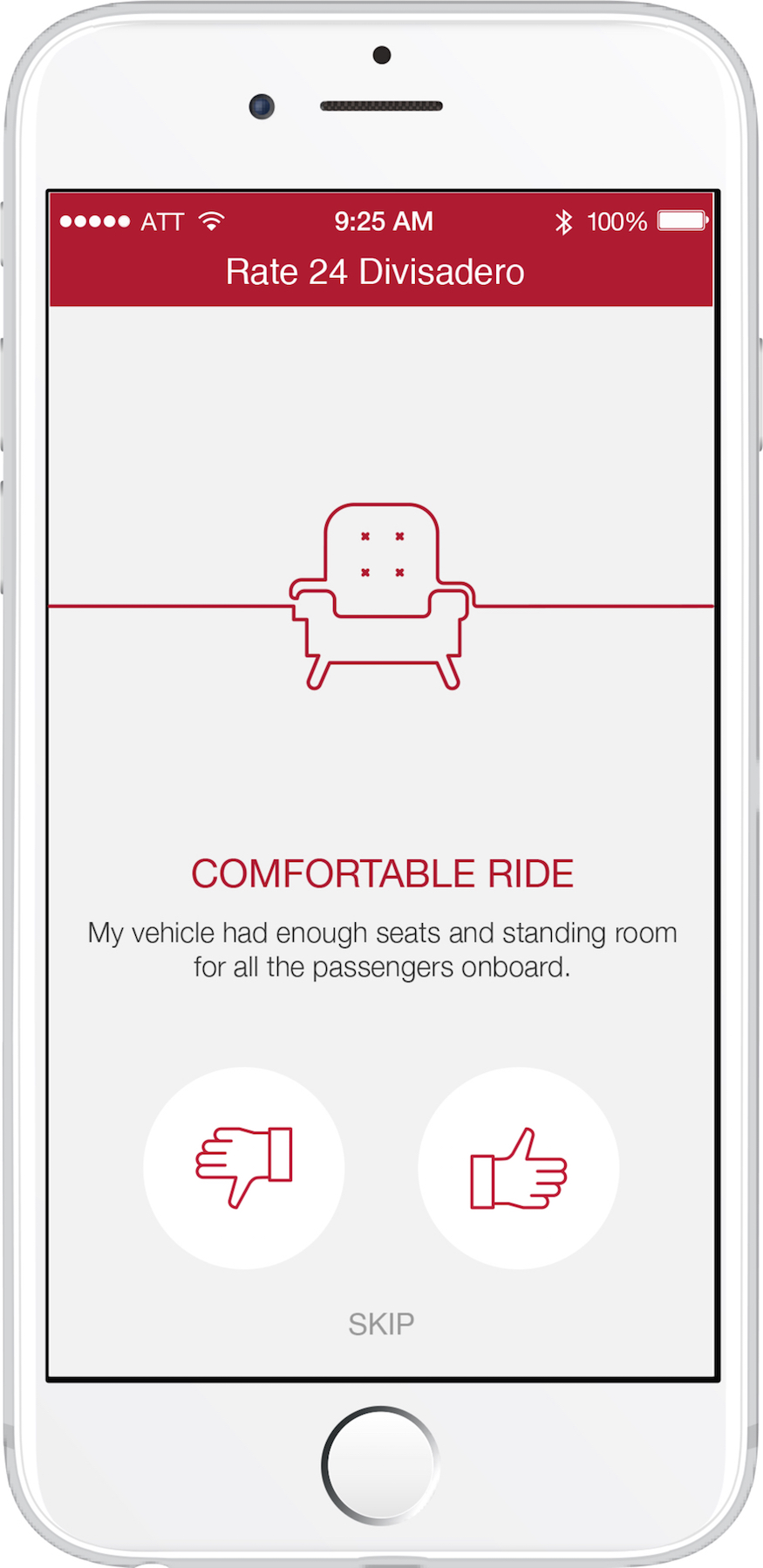Image resolution: width=763 pixels, height=1568 pixels.
Task: Rate the ride with thumbs down
Action: click(244, 1167)
